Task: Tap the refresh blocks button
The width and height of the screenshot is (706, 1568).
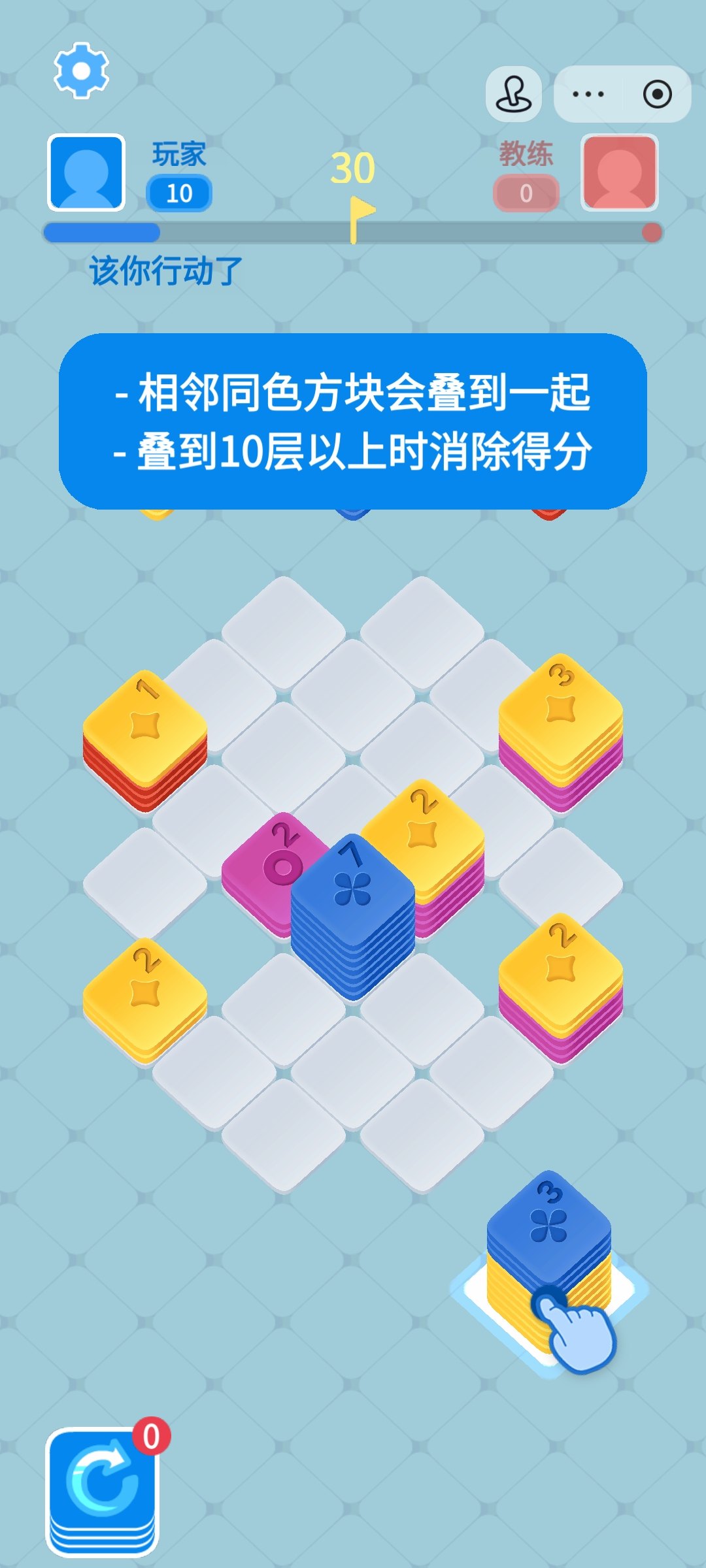Action: 102,1492
